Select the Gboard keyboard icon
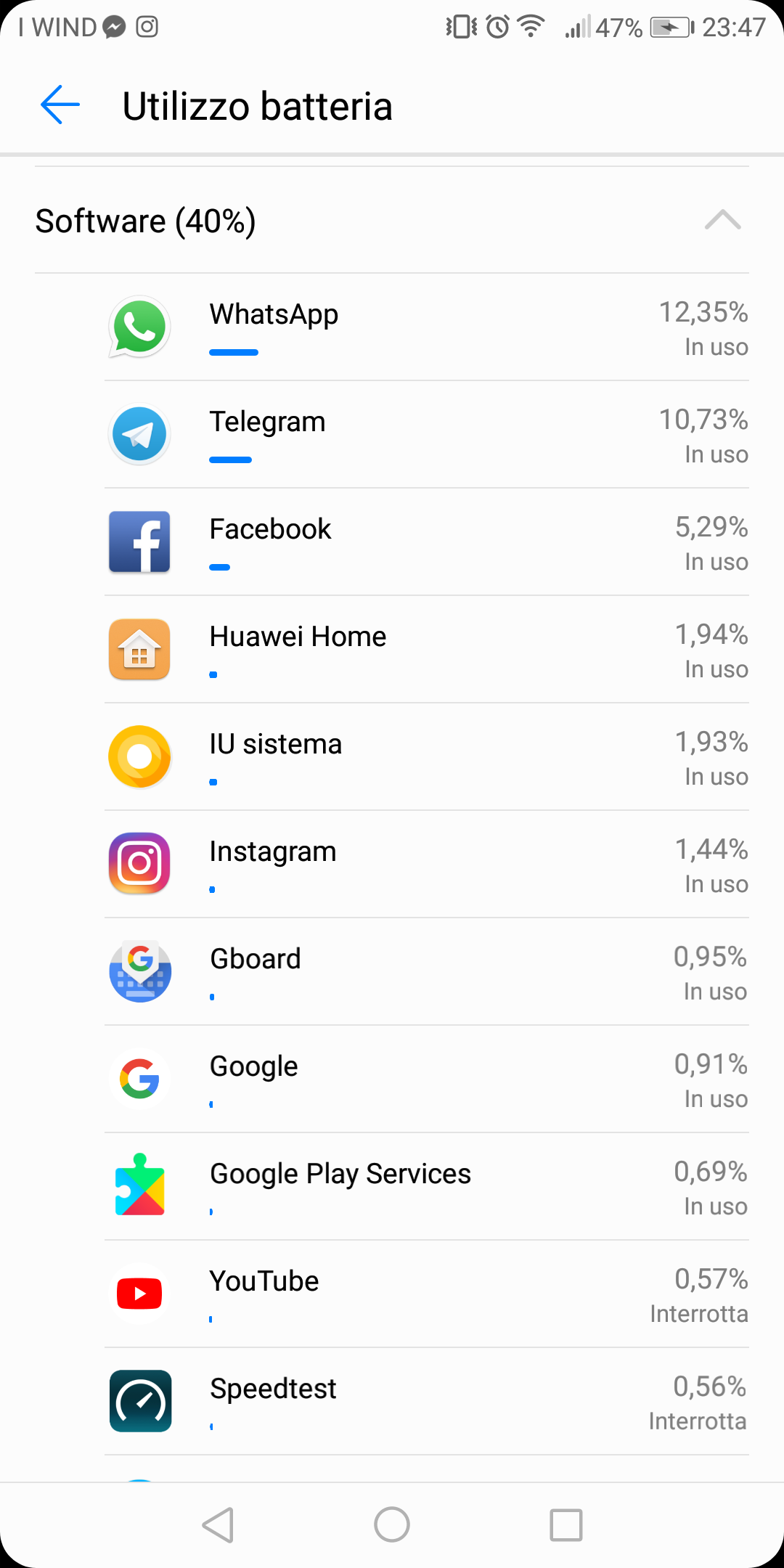 point(139,971)
